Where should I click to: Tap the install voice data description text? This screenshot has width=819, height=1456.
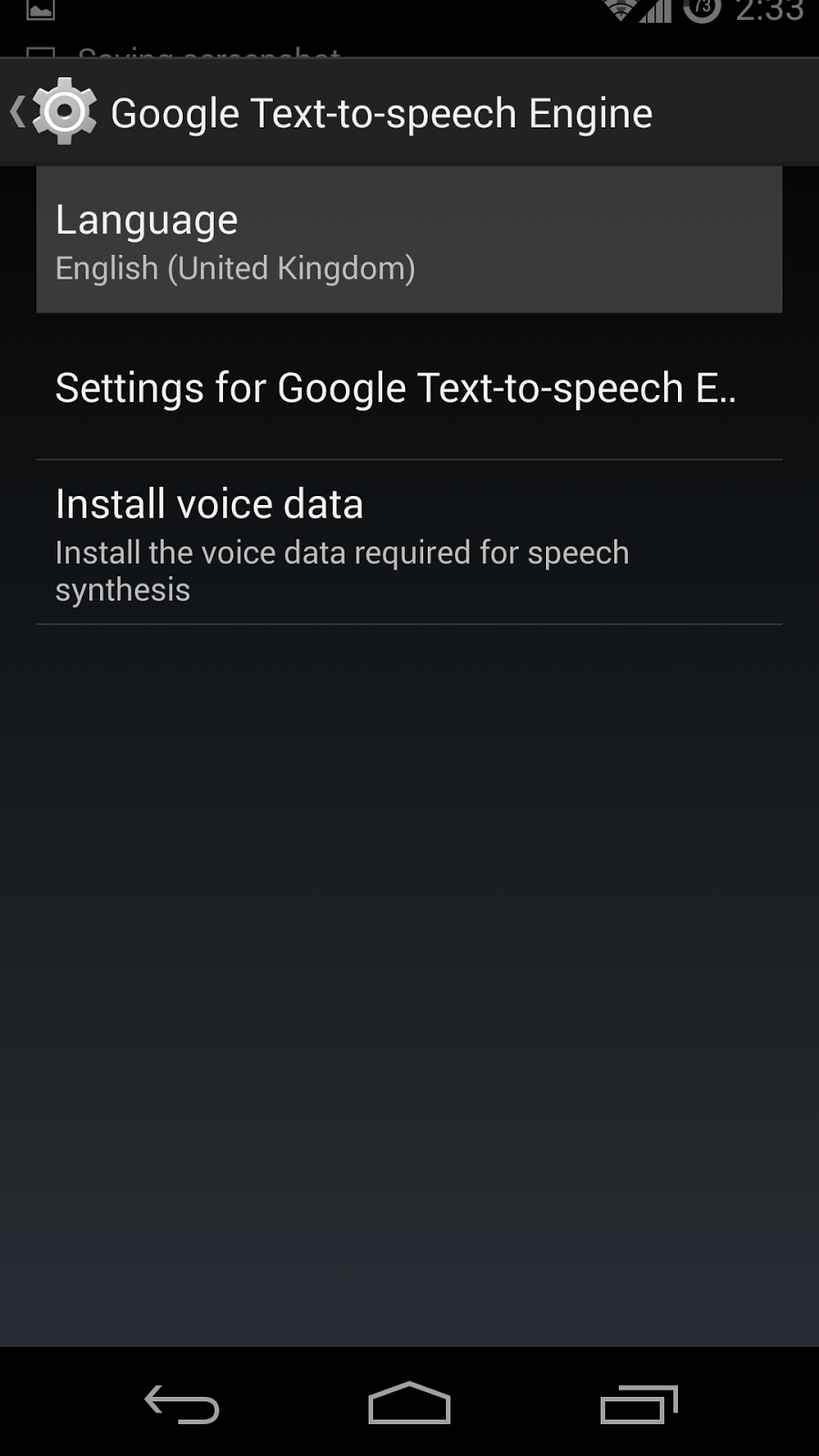click(x=342, y=570)
